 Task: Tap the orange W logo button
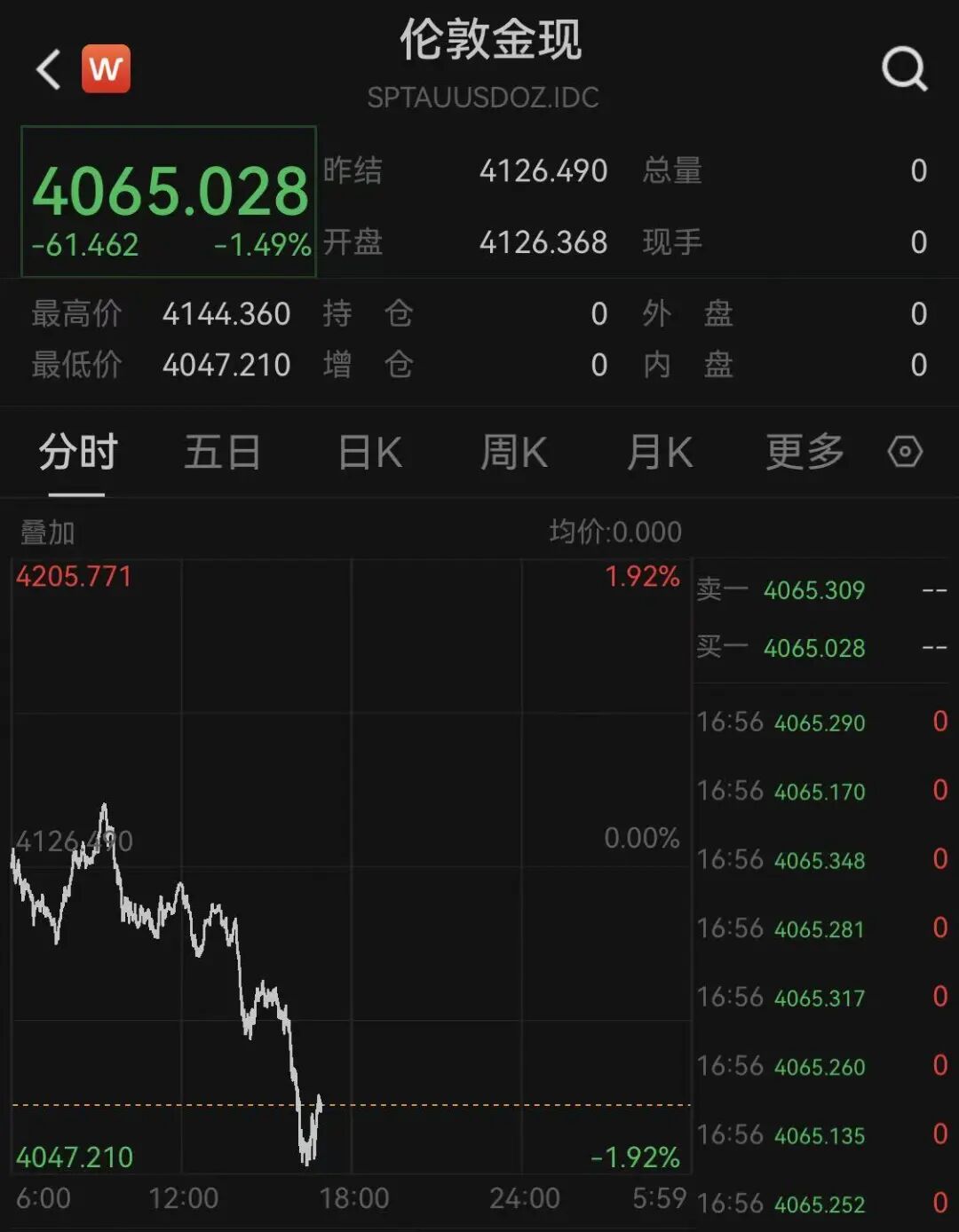[106, 69]
